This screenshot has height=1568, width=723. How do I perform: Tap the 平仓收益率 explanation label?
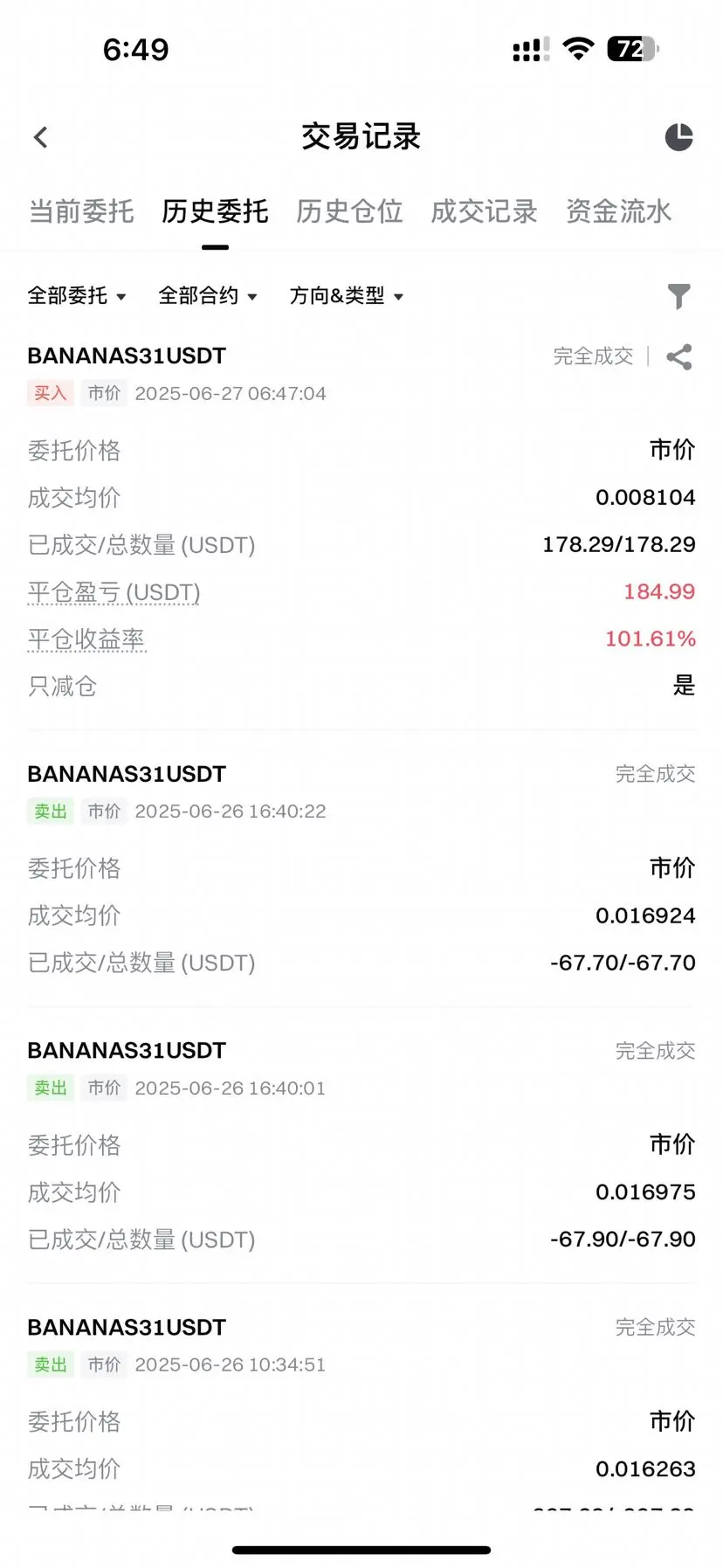click(x=86, y=639)
